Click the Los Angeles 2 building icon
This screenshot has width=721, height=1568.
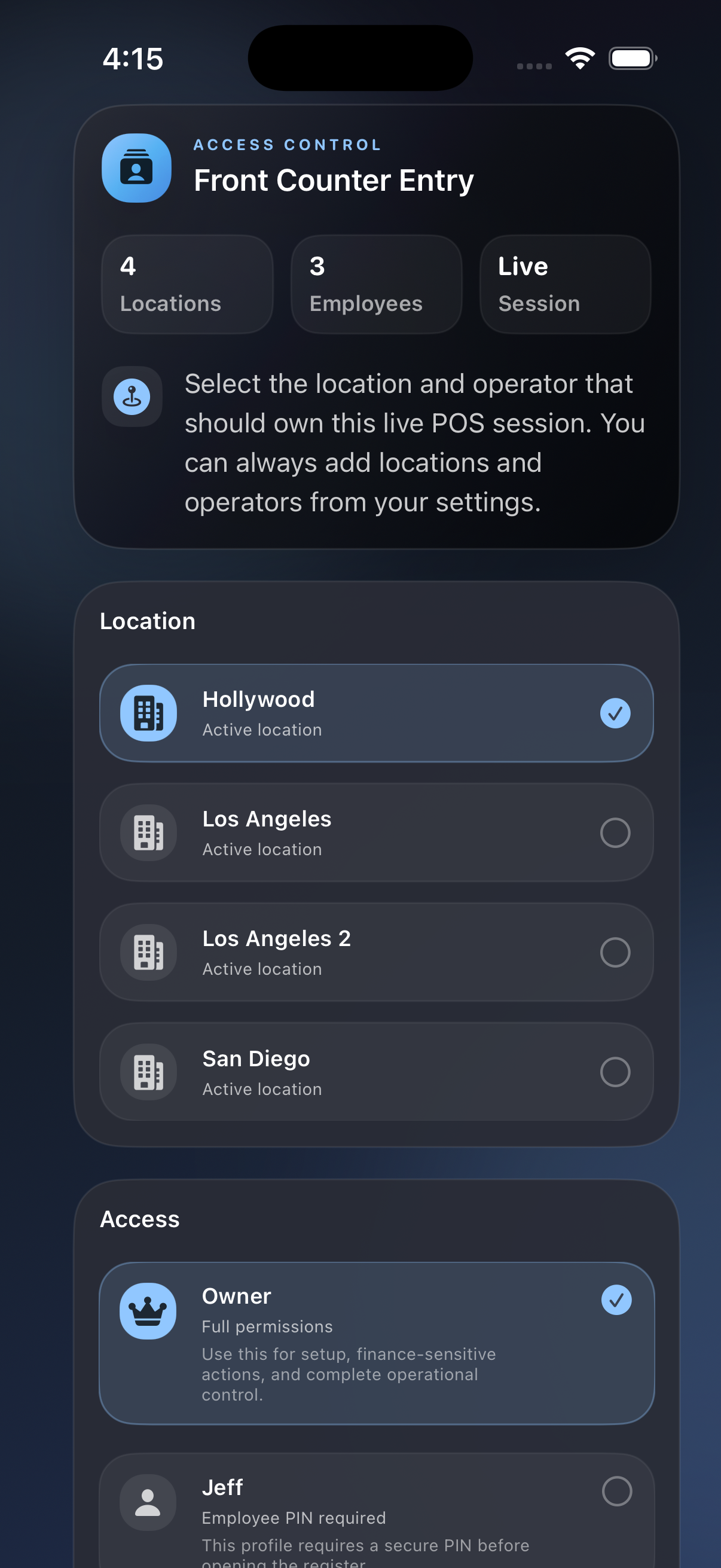[148, 952]
